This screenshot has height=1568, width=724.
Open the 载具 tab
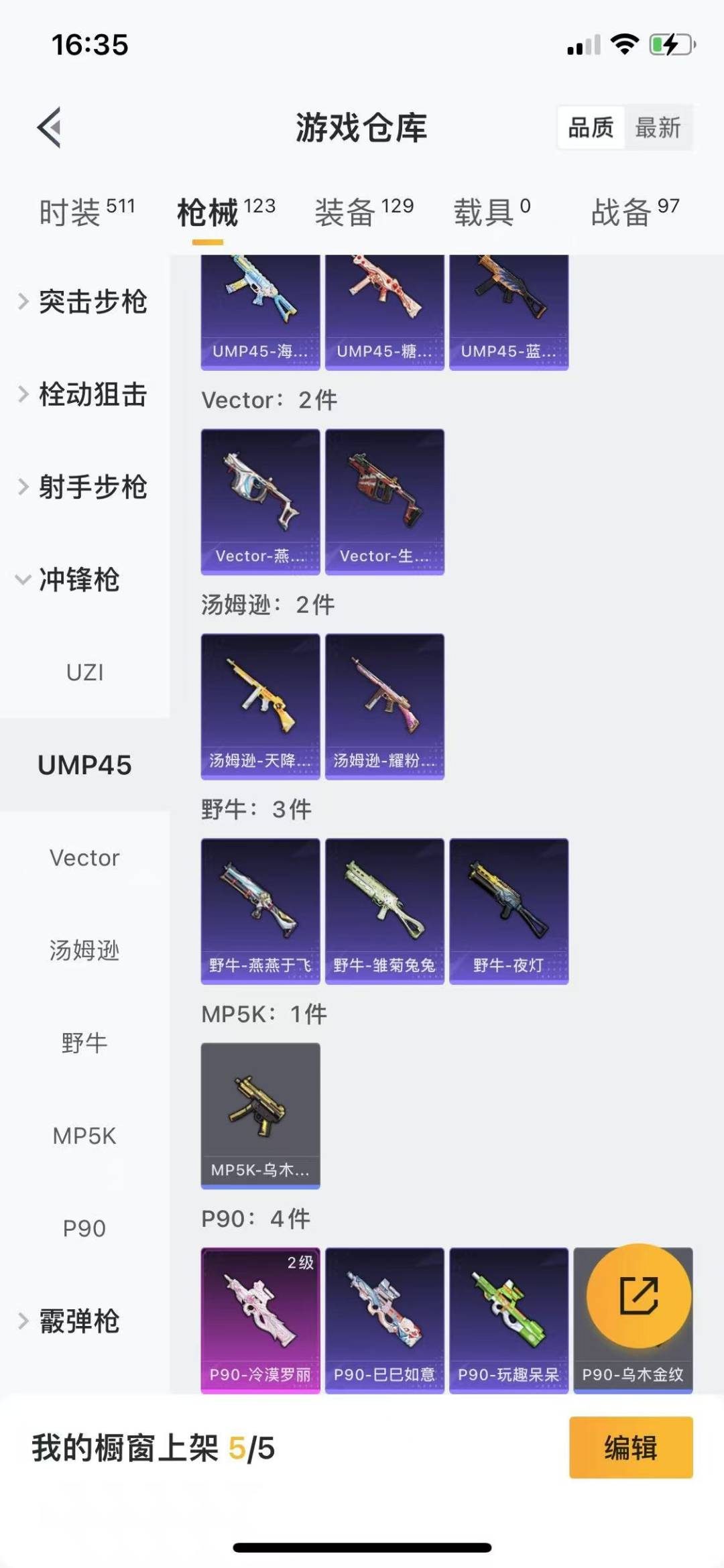pyautogui.click(x=492, y=212)
